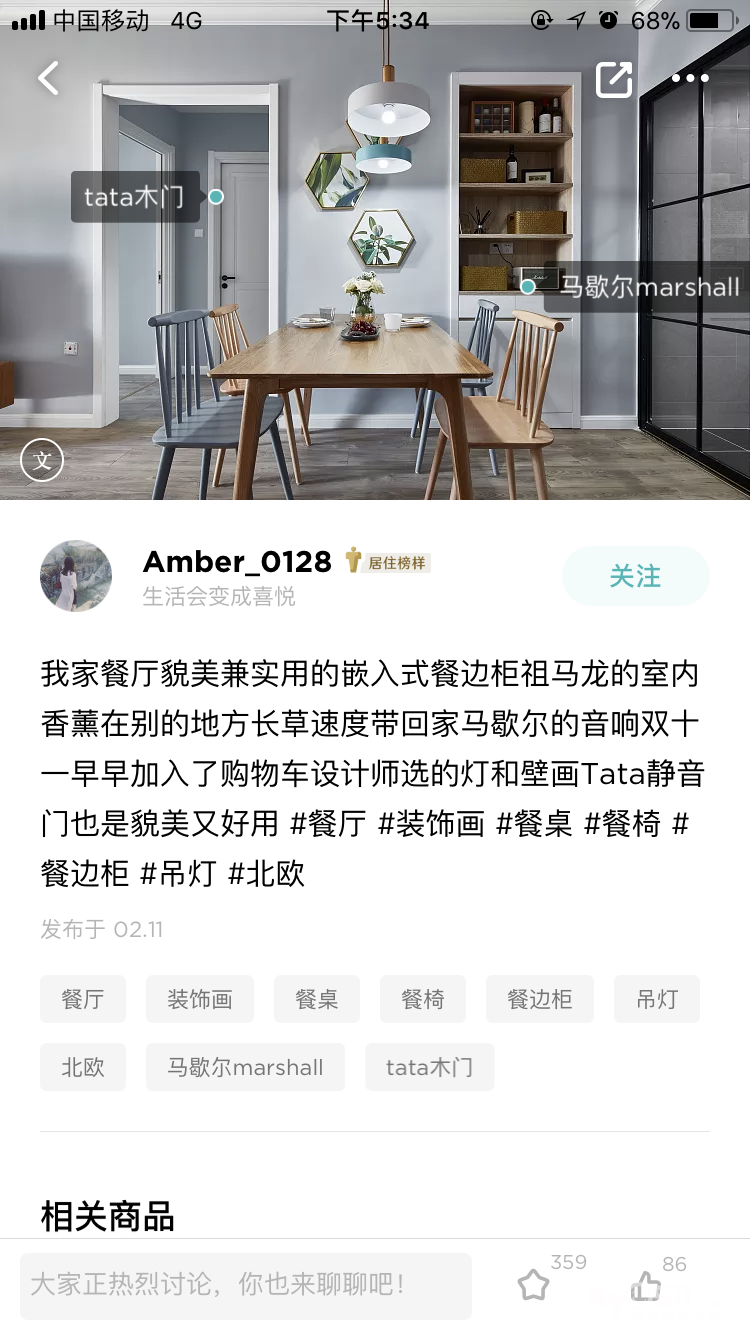This screenshot has width=750, height=1334.
Task: Open the tata木门 tag on the photo
Action: coord(135,197)
